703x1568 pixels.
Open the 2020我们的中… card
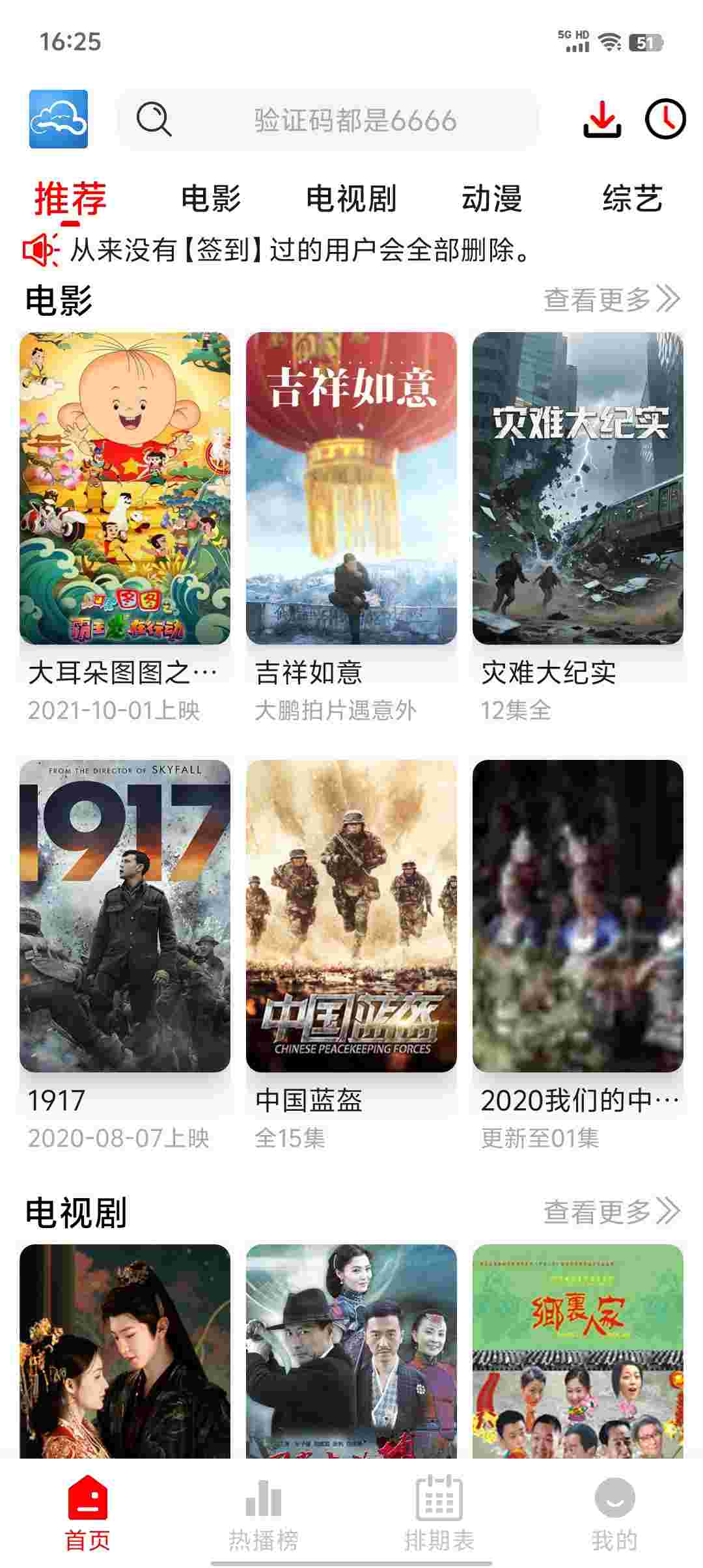coord(578,916)
